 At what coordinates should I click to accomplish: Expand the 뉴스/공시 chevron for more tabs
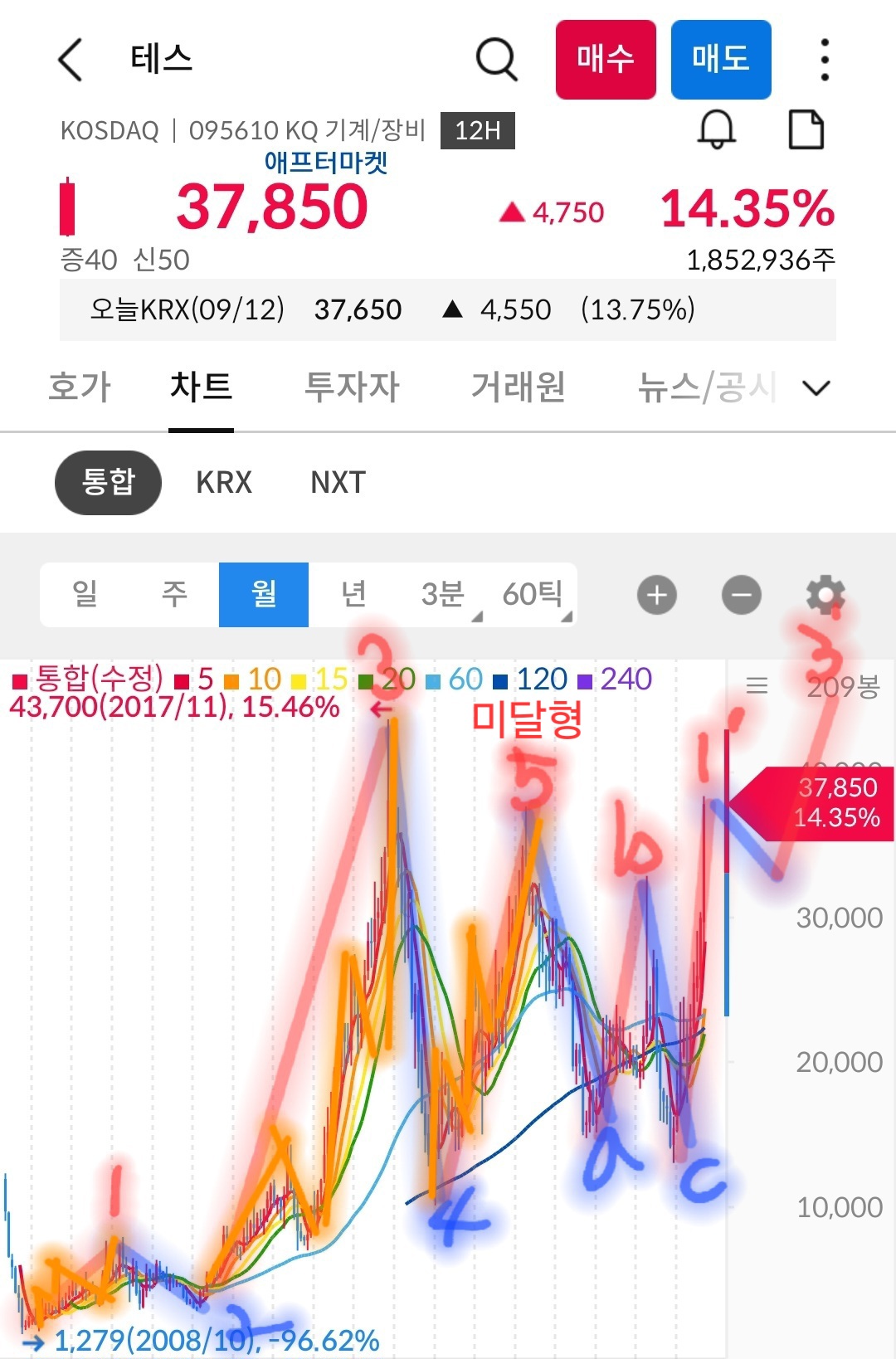pos(816,387)
